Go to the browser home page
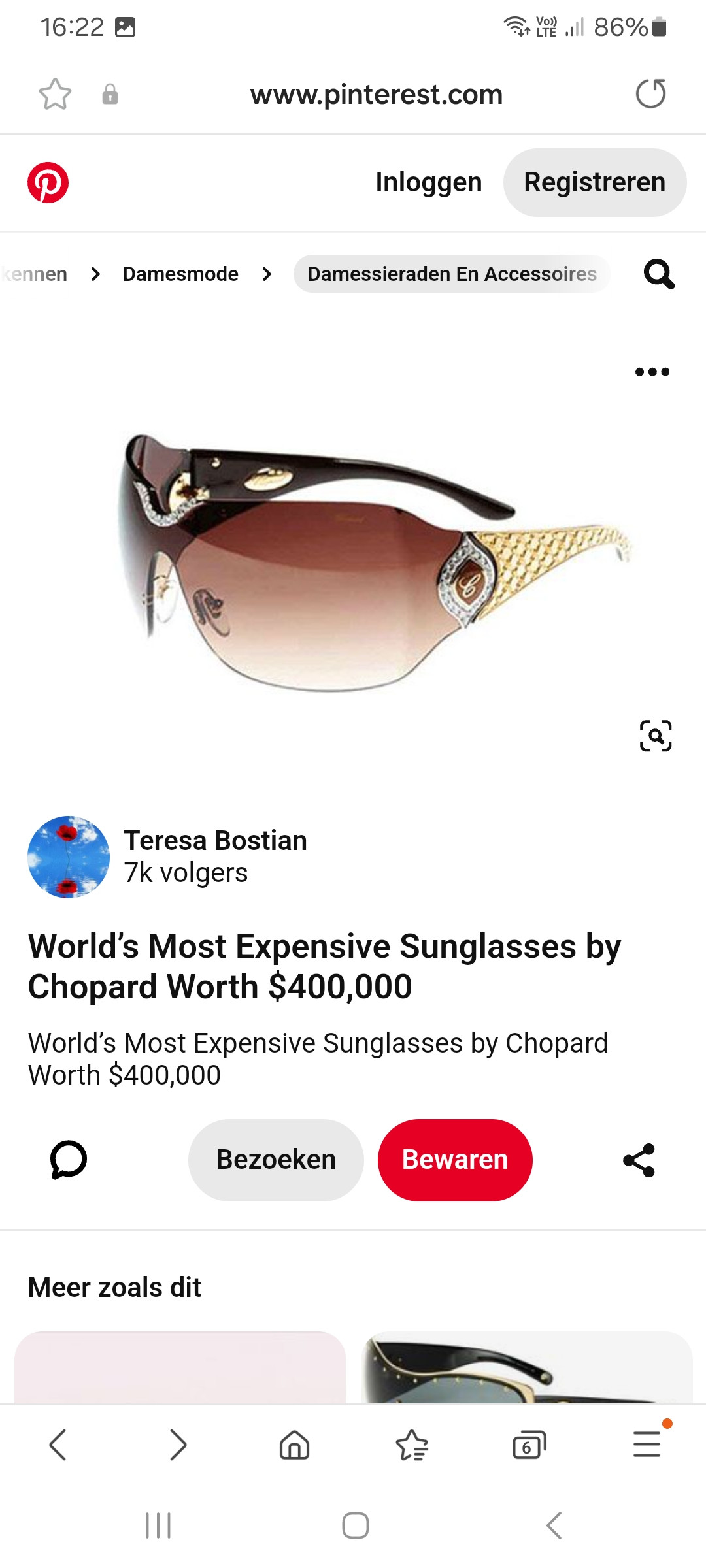Viewport: 706px width, 1568px height. point(294,1445)
